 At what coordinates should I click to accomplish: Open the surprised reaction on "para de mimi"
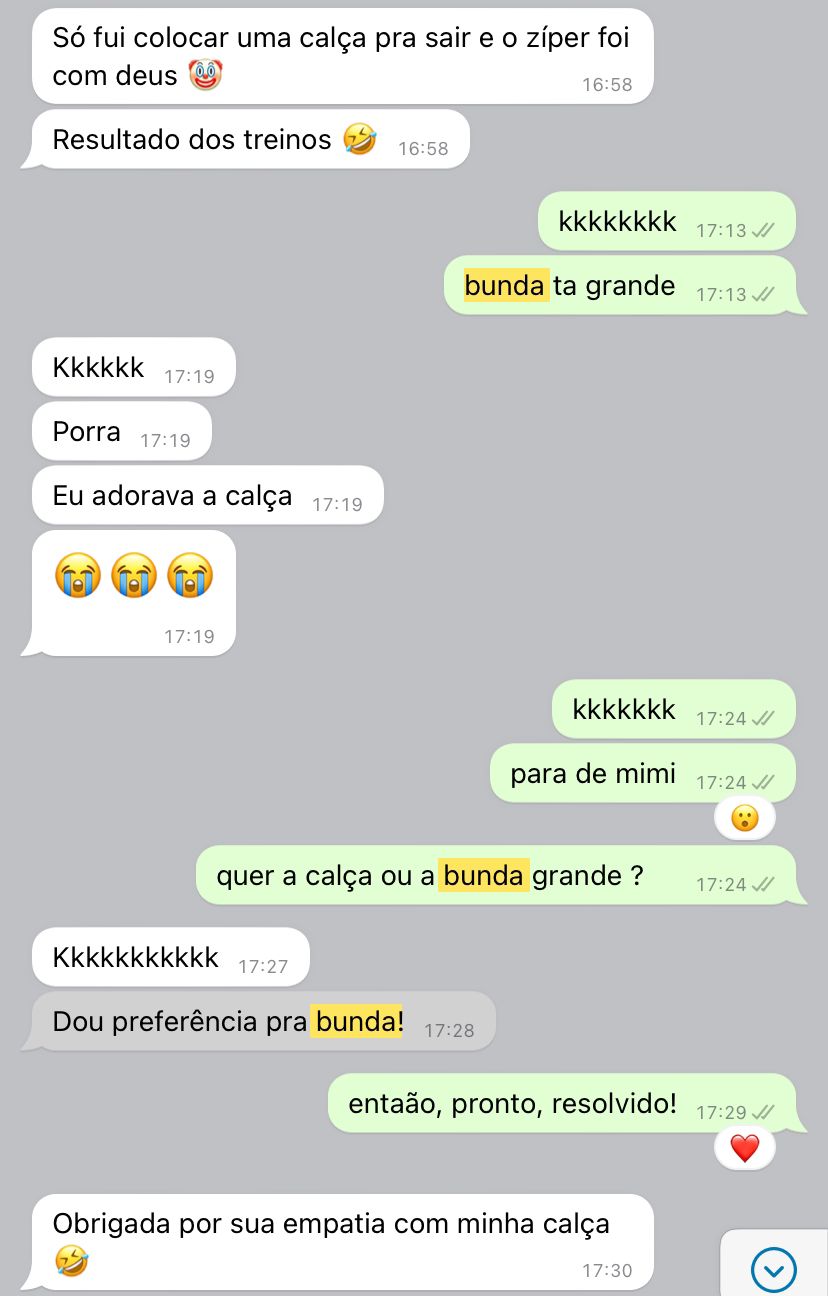[745, 819]
